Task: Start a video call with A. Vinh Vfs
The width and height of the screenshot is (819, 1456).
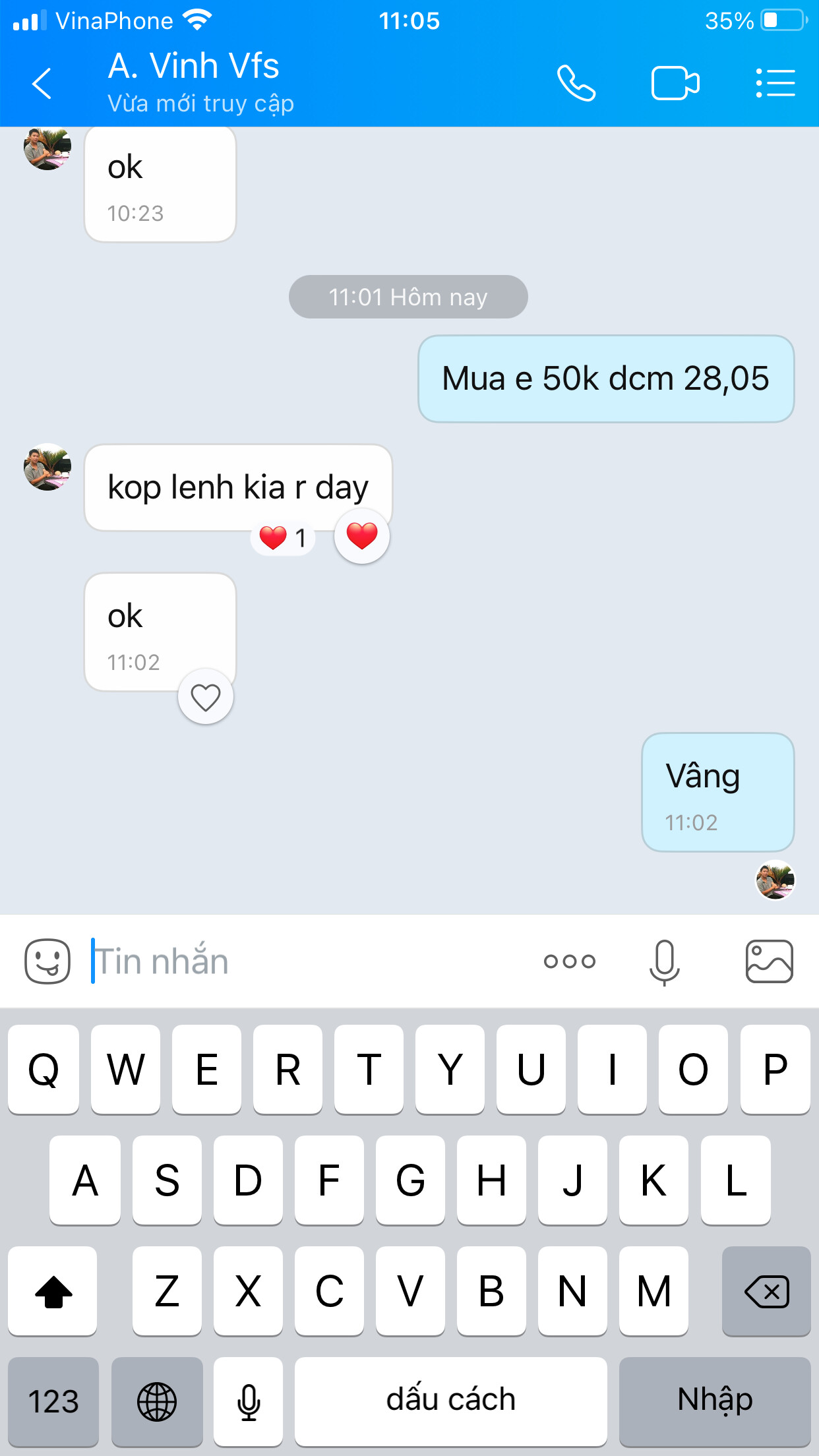Action: point(675,83)
